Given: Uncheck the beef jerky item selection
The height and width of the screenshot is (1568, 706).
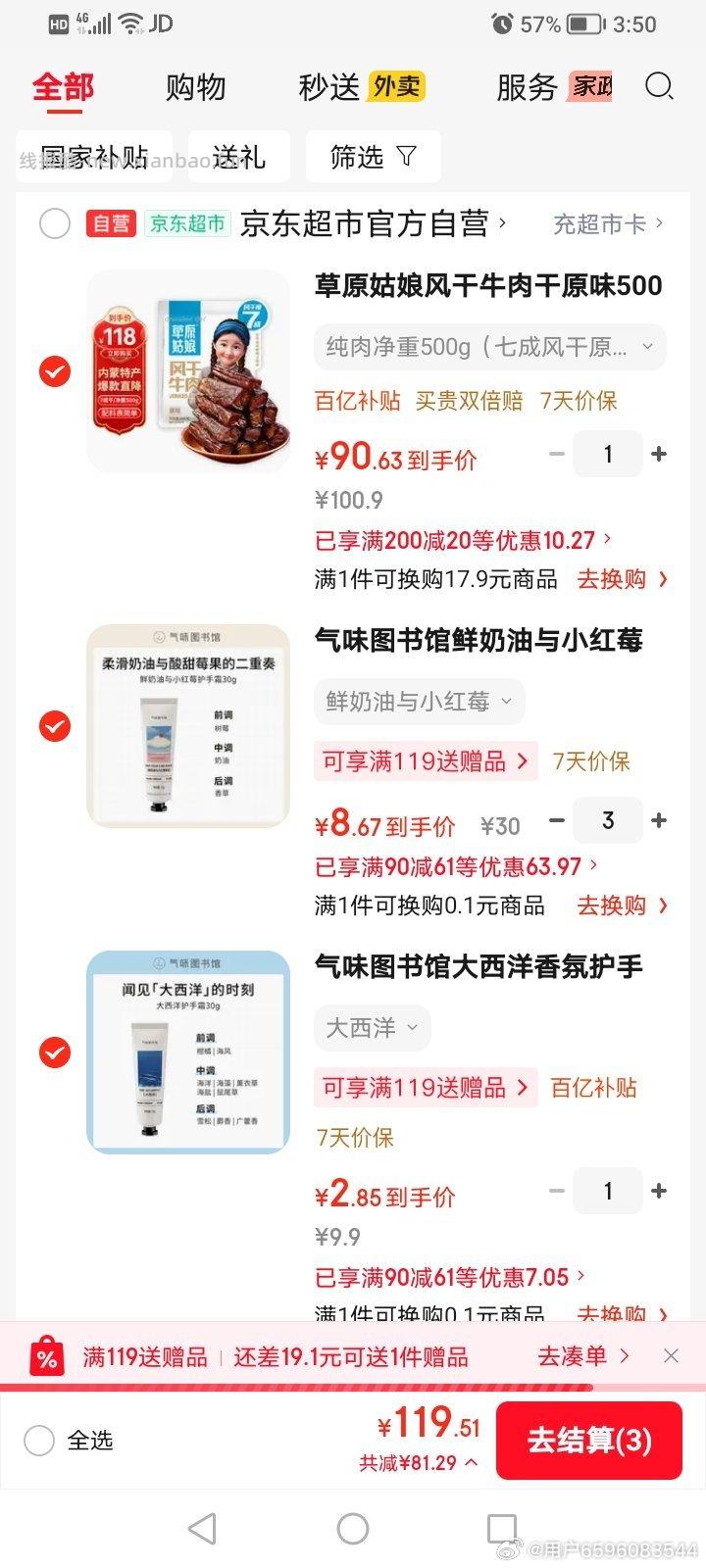Looking at the screenshot, I should [x=55, y=371].
